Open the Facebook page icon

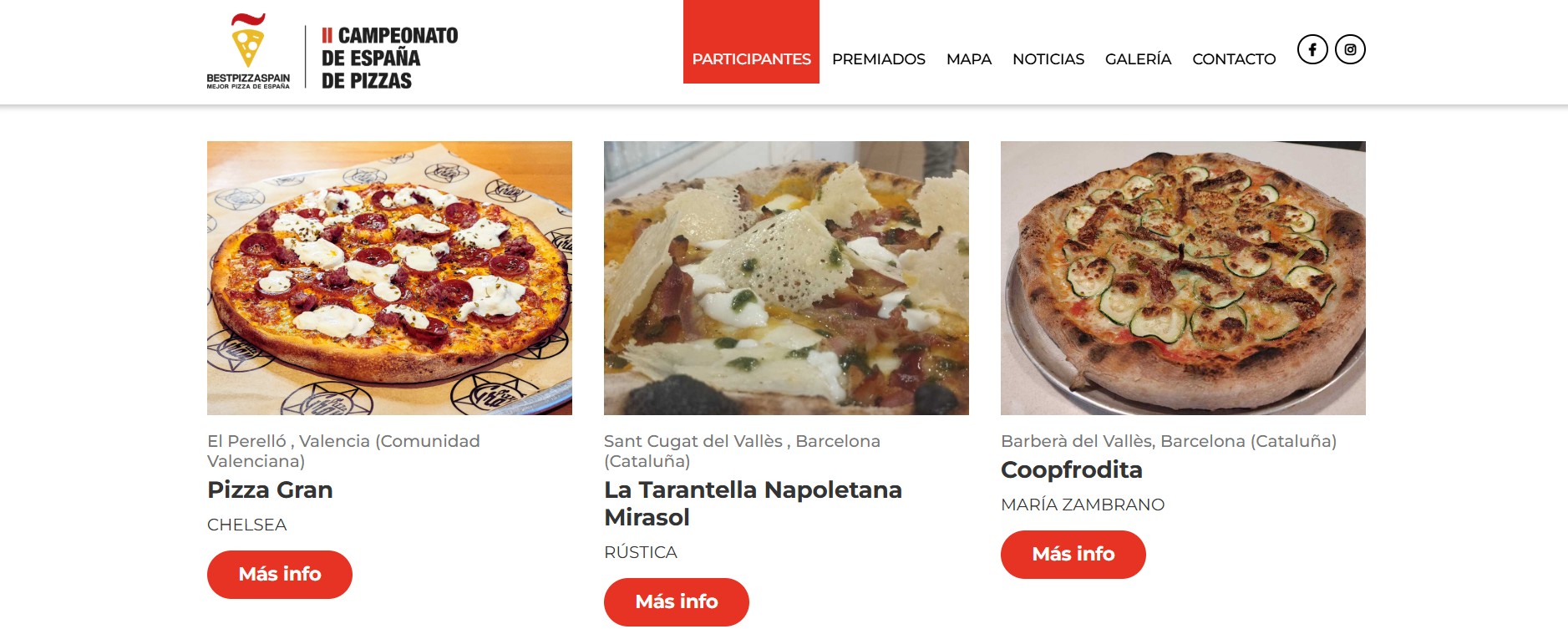[x=1312, y=49]
